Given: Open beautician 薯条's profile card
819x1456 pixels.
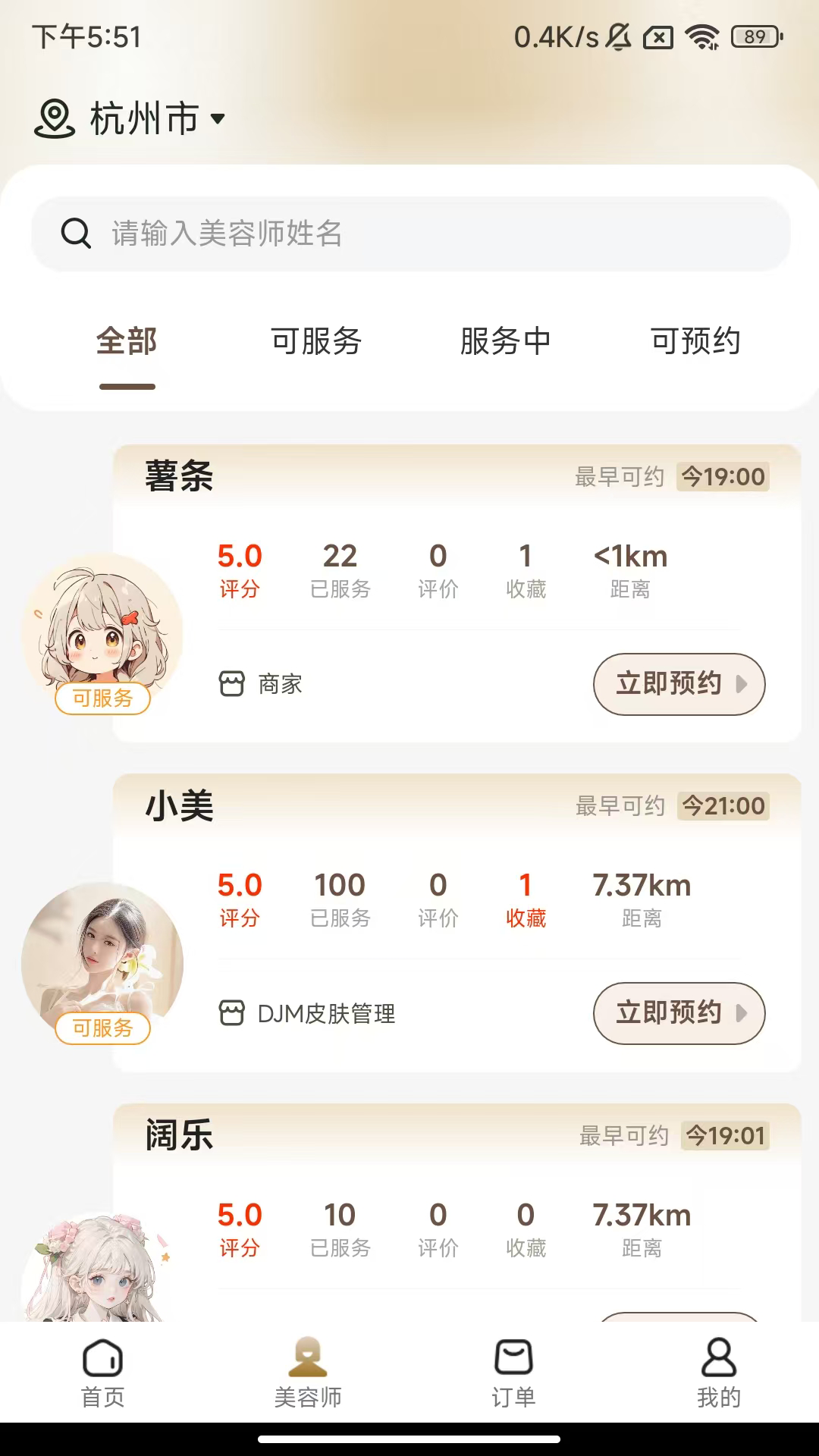Looking at the screenshot, I should pyautogui.click(x=179, y=476).
